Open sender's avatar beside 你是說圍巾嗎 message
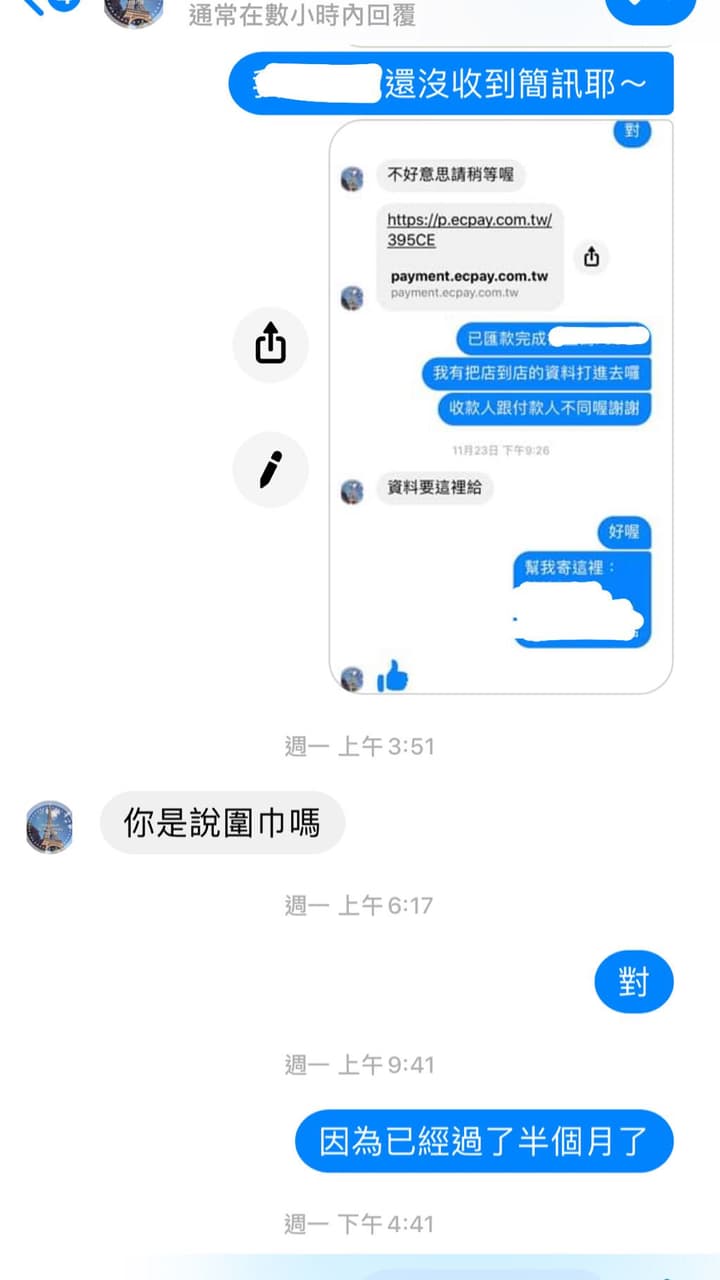This screenshot has height=1280, width=720. pos(50,826)
